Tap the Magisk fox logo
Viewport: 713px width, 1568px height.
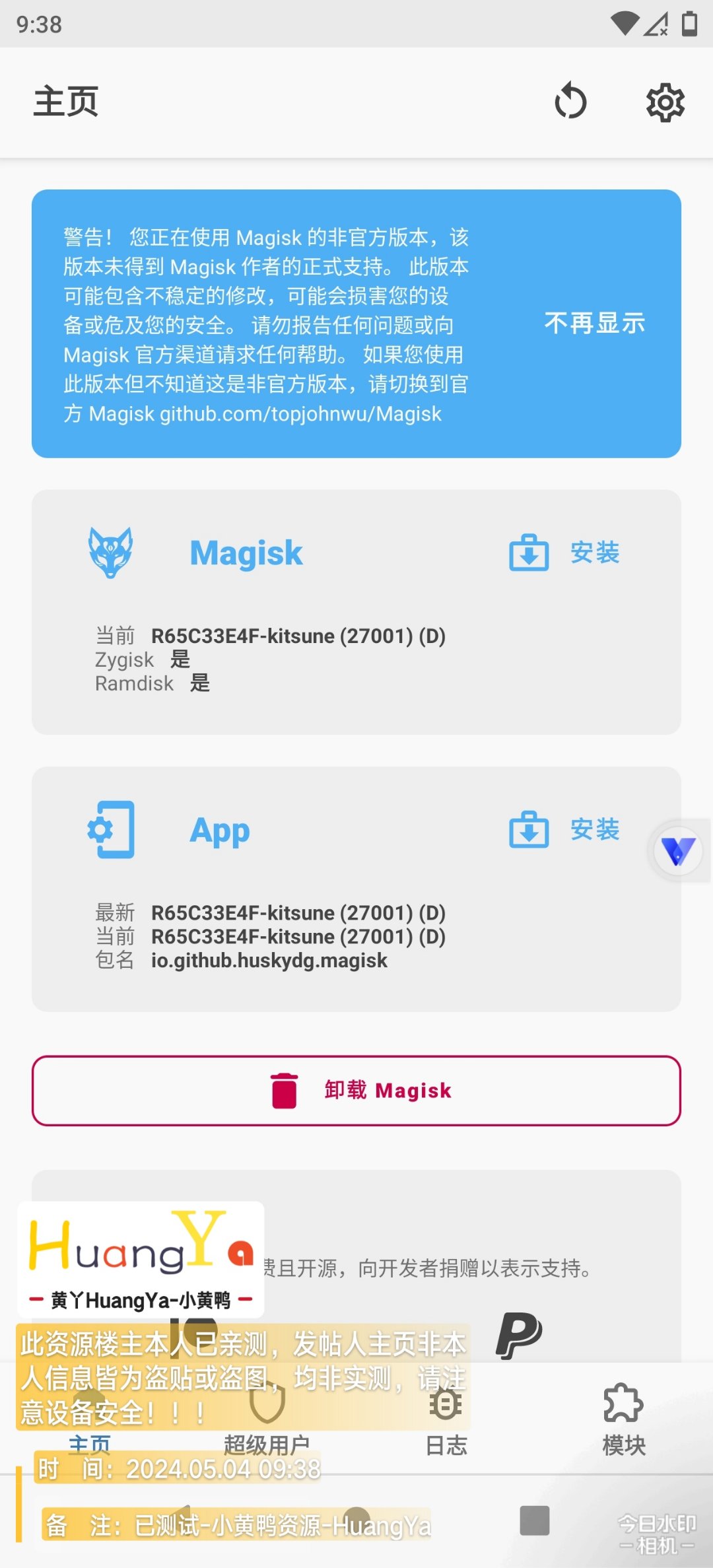coord(111,553)
